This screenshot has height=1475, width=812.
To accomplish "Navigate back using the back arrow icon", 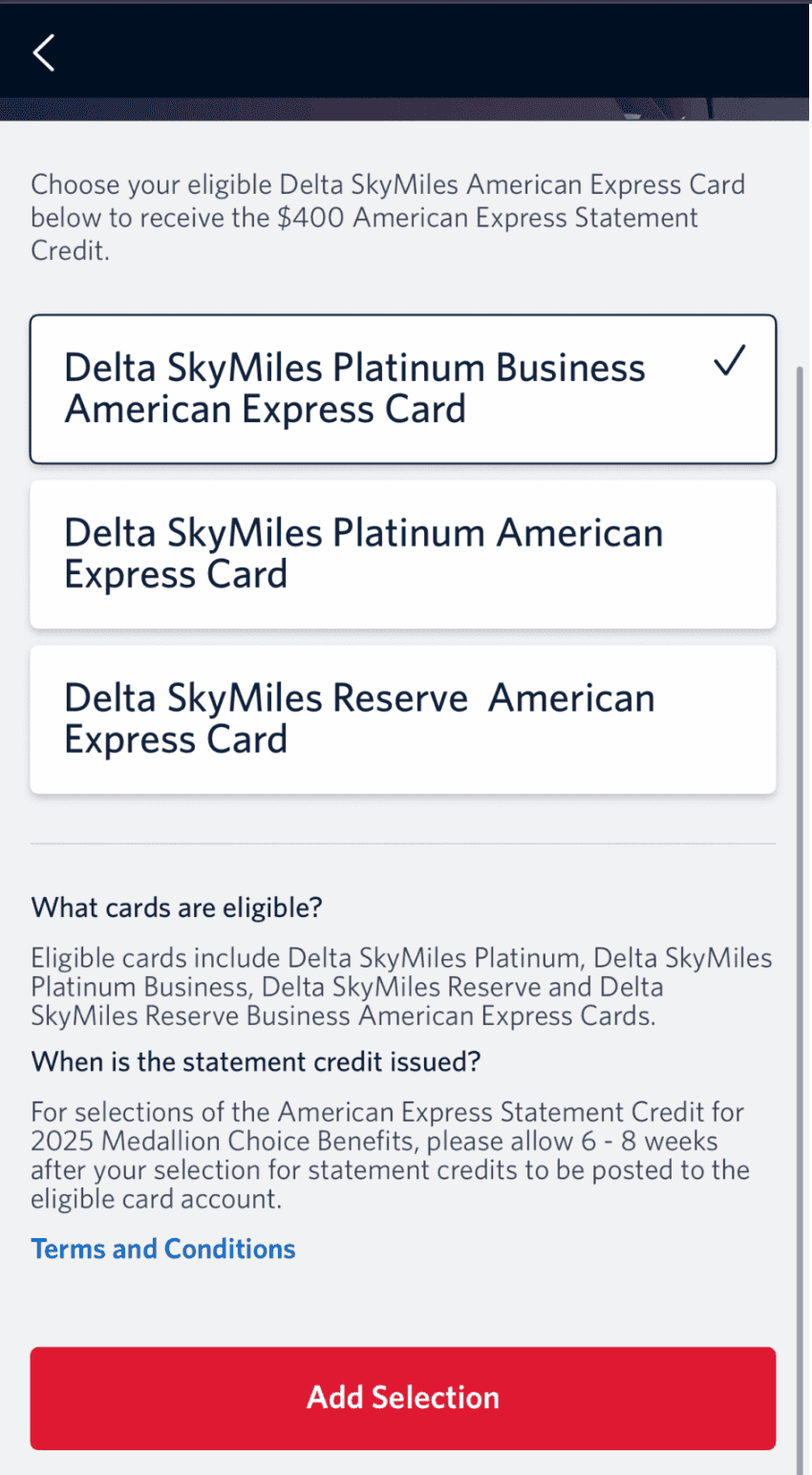I will [43, 53].
